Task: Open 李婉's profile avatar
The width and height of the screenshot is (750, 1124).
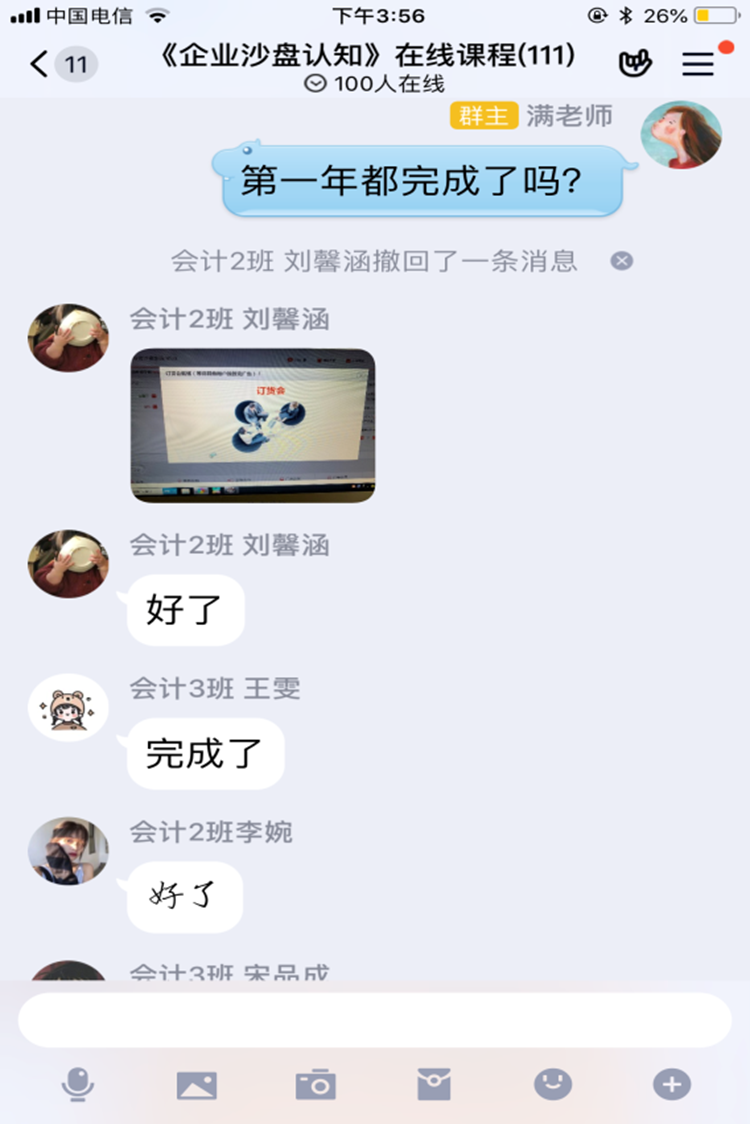Action: [x=68, y=851]
